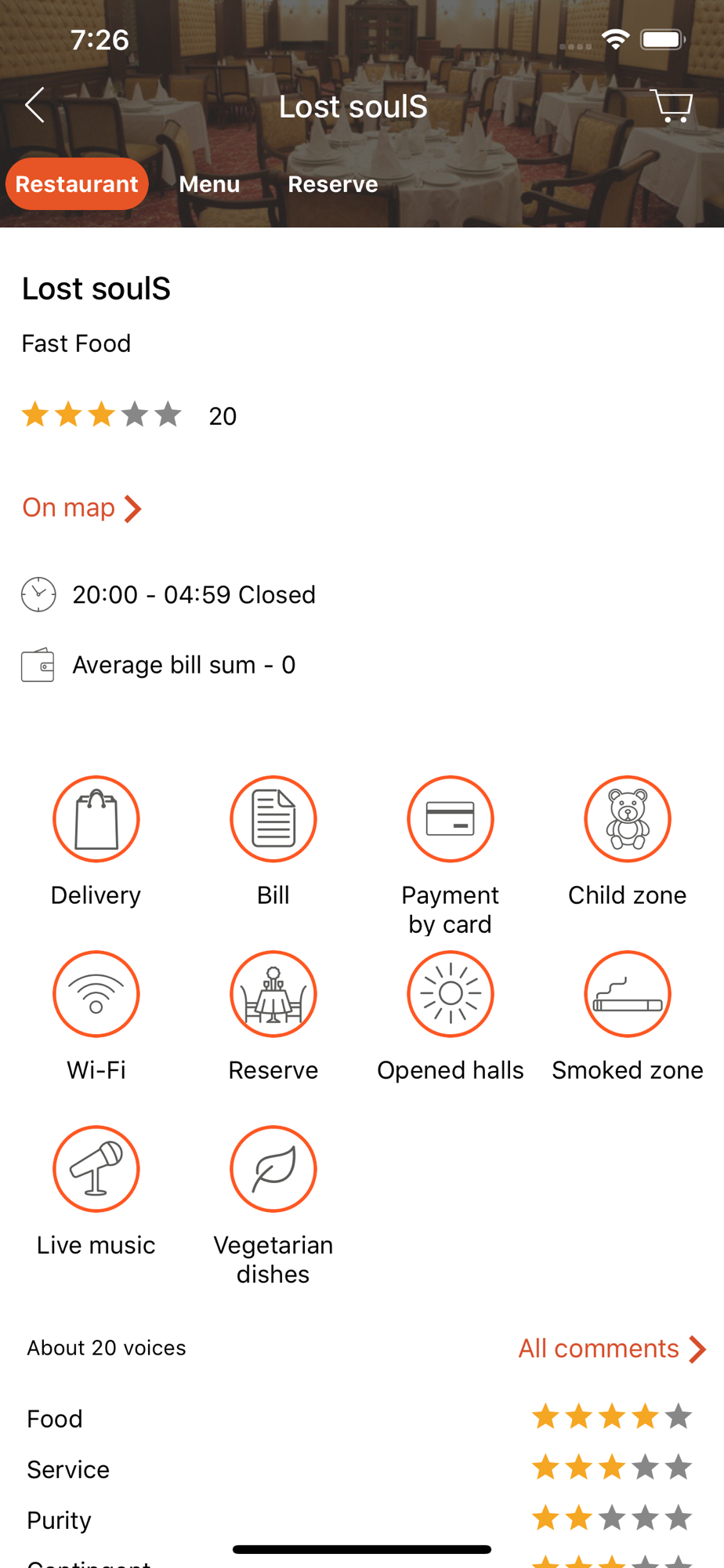Open On map link

pyautogui.click(x=81, y=508)
